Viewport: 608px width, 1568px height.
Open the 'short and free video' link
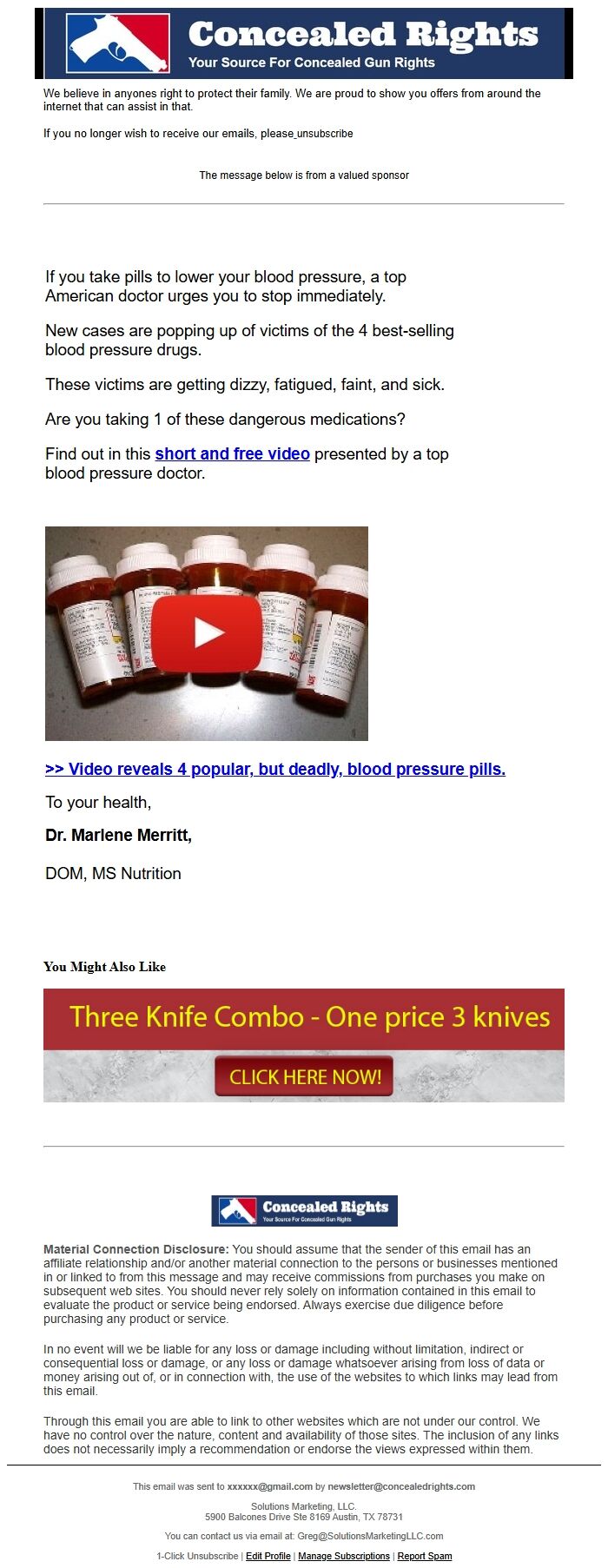pyautogui.click(x=232, y=453)
